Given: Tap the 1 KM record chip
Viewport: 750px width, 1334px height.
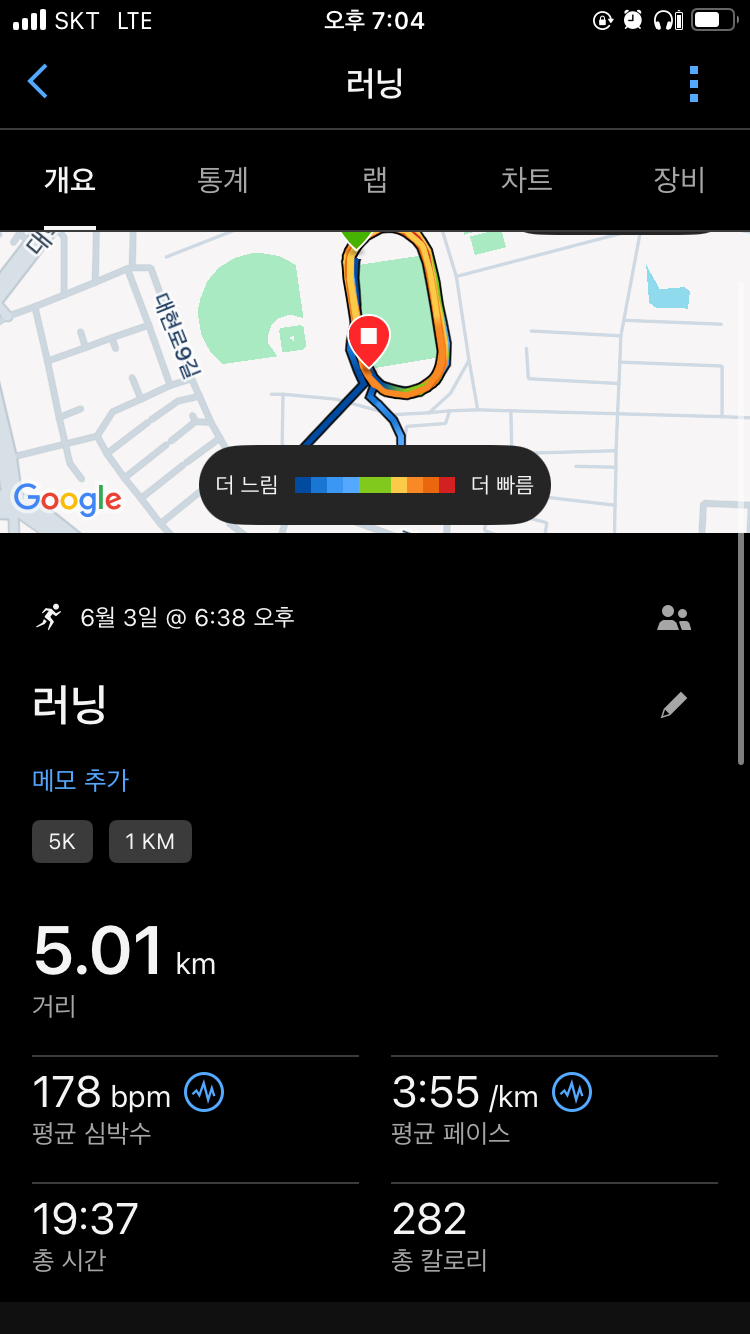Looking at the screenshot, I should [x=150, y=842].
